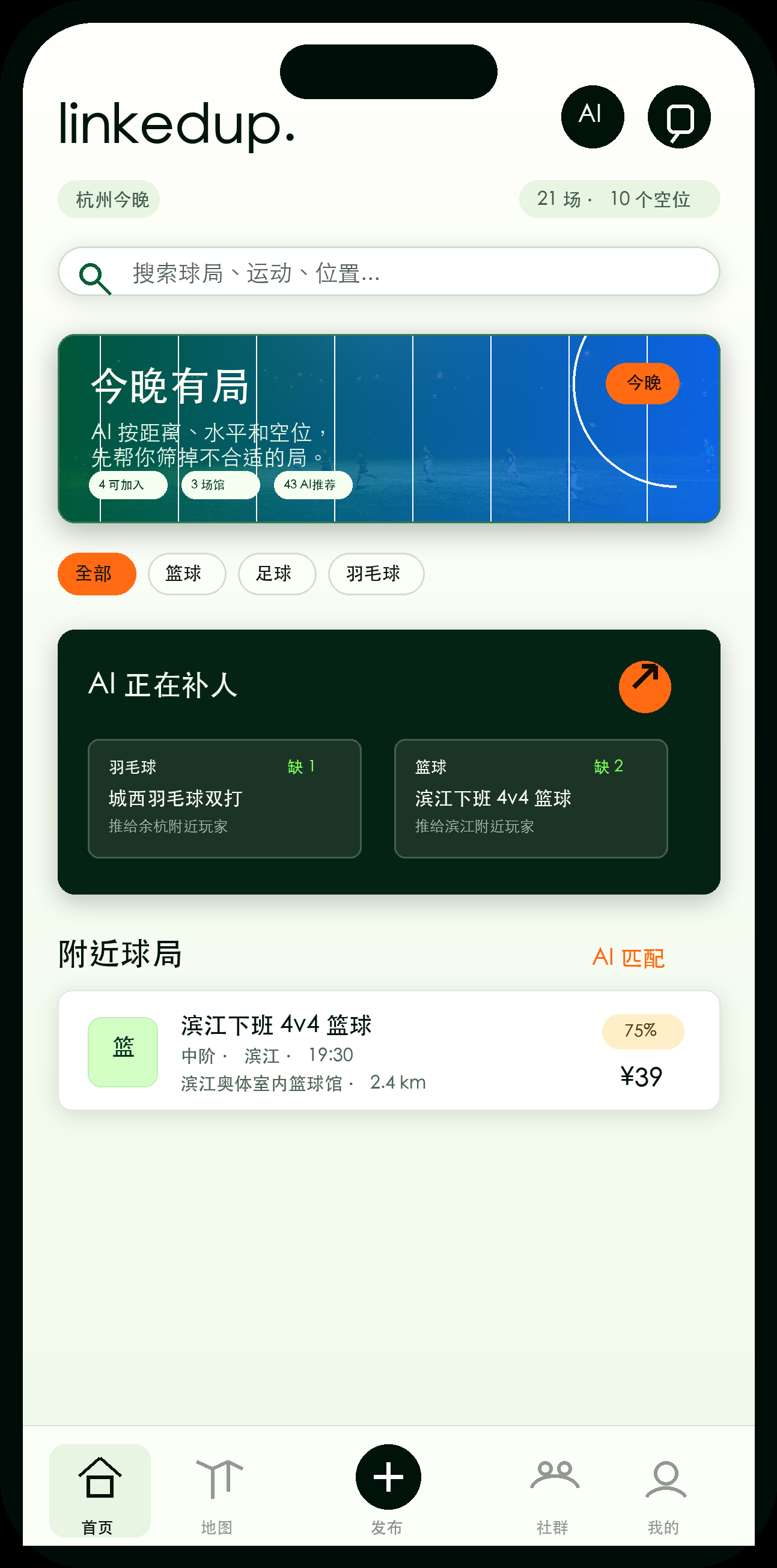The width and height of the screenshot is (777, 1568).
Task: Tap the 发布 plus button
Action: (x=388, y=1477)
